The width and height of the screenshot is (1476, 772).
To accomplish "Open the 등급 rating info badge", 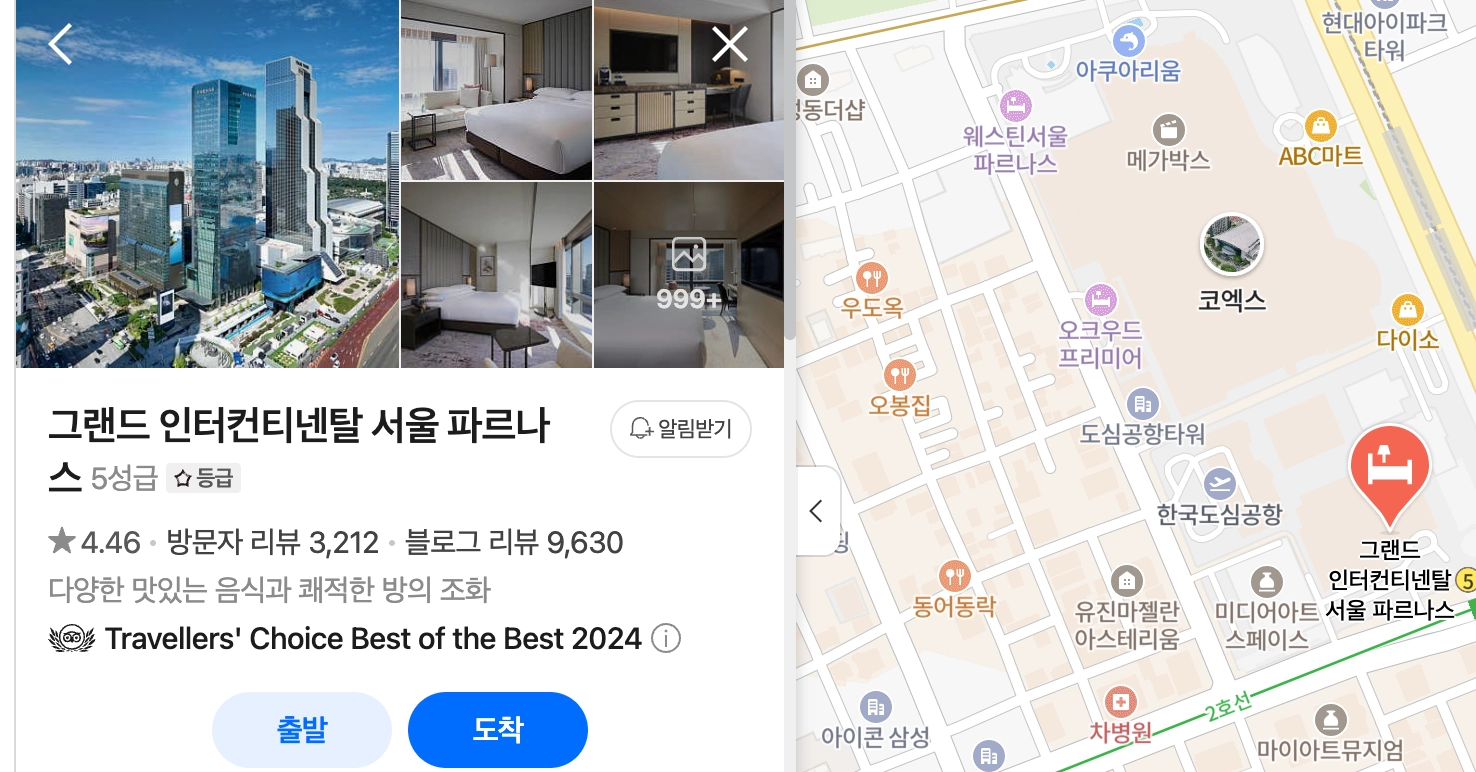I will tap(204, 479).
